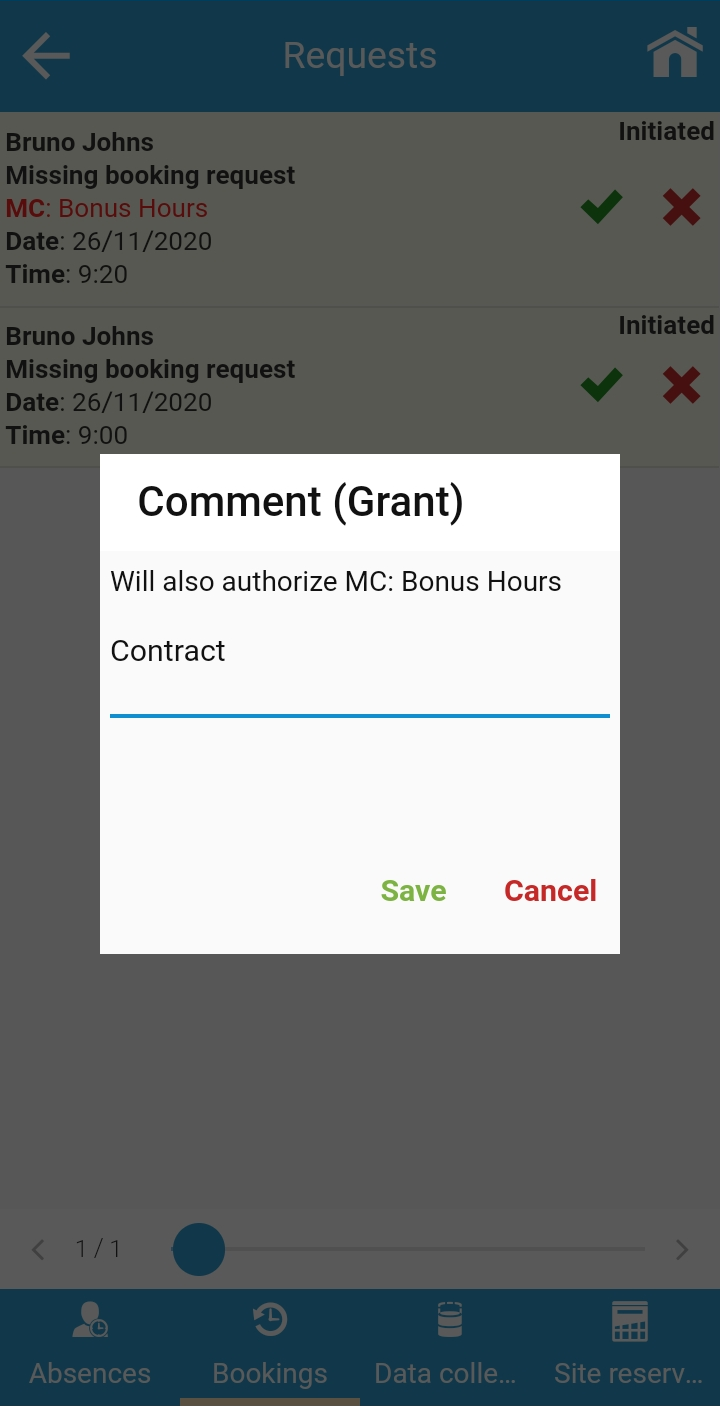Click the left pagination chevron
This screenshot has height=1406, width=720.
[x=37, y=1249]
